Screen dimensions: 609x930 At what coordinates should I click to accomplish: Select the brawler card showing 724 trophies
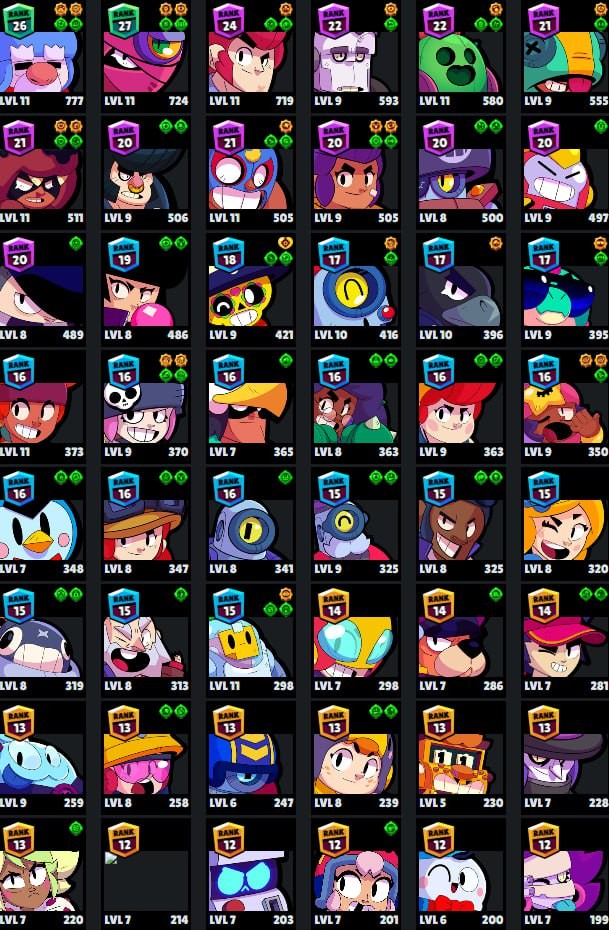pos(145,56)
